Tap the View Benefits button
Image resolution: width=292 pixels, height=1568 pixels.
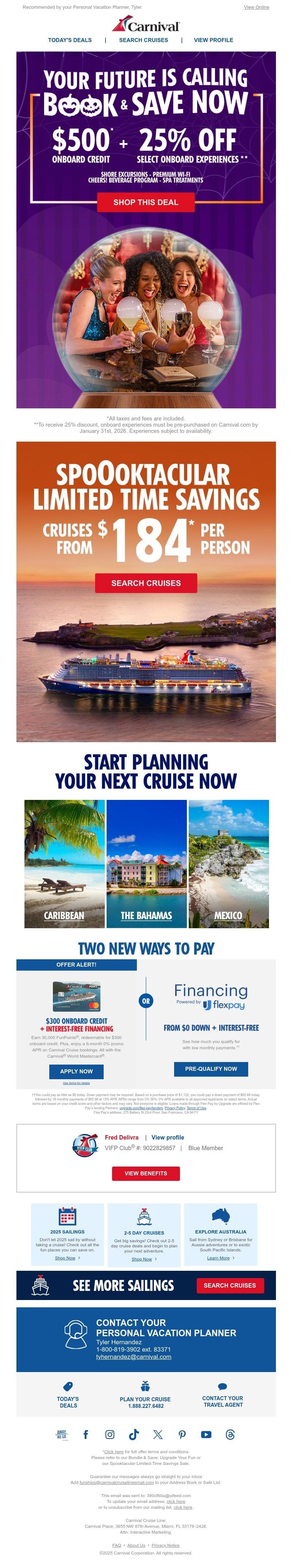(146, 1174)
